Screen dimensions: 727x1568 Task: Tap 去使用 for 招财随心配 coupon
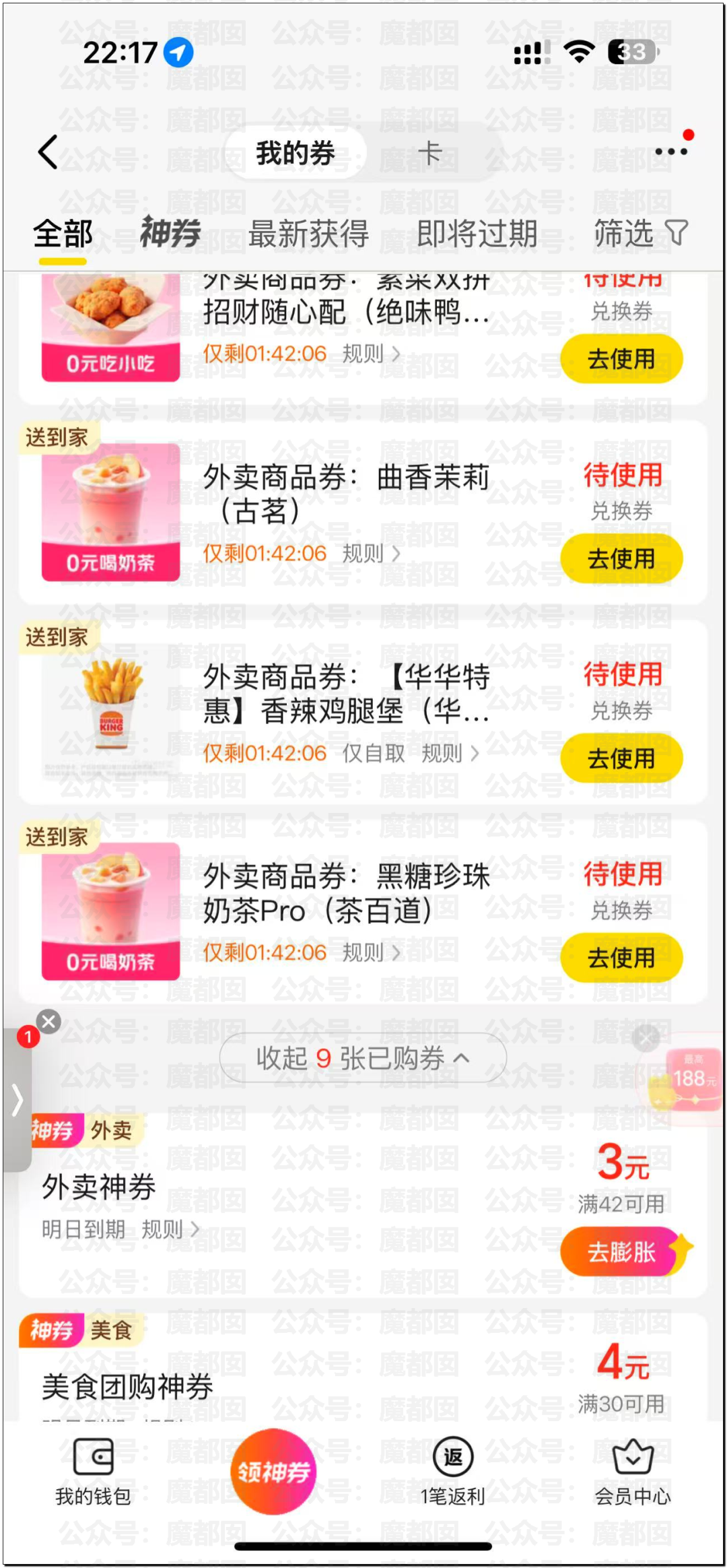621,359
